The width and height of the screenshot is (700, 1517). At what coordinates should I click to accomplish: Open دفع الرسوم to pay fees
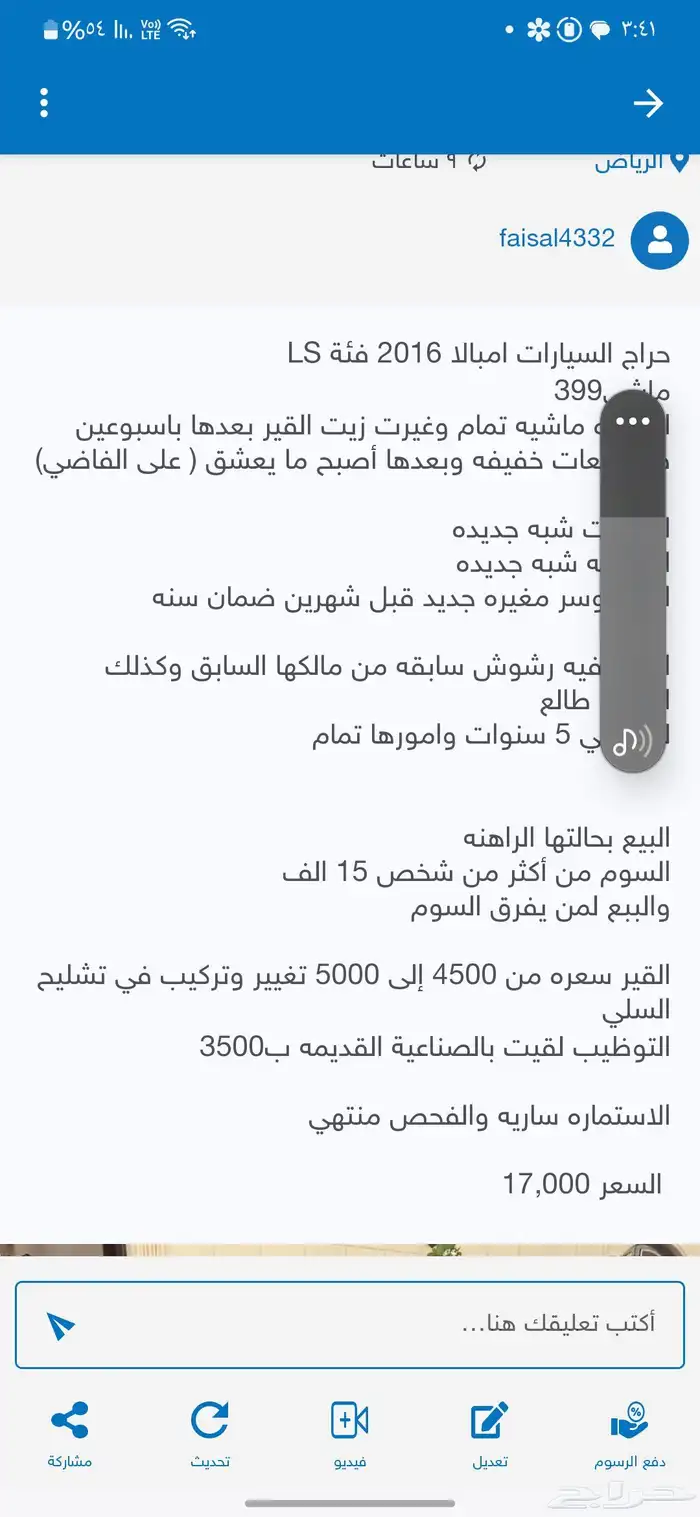point(630,1433)
